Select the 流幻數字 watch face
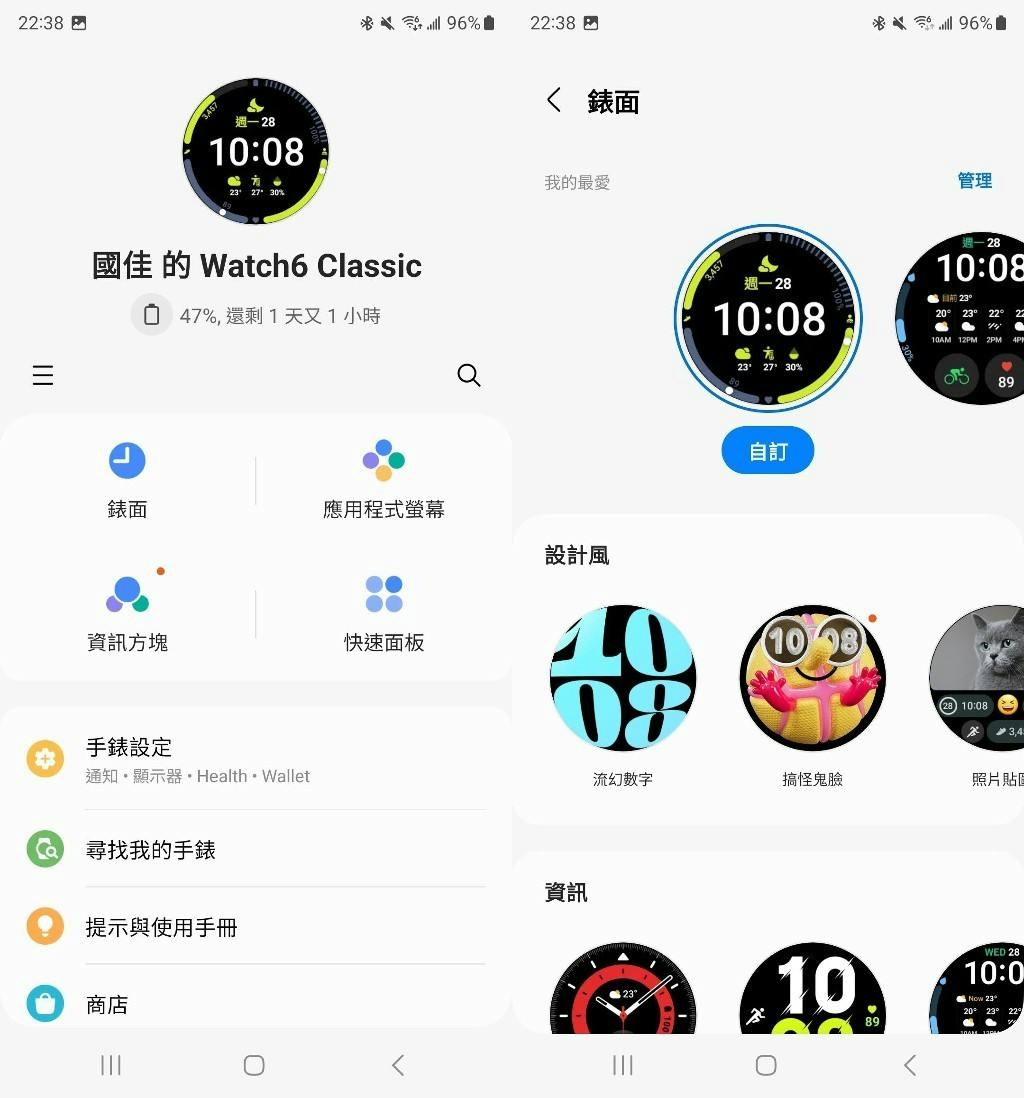Image resolution: width=1024 pixels, height=1098 pixels. (622, 680)
